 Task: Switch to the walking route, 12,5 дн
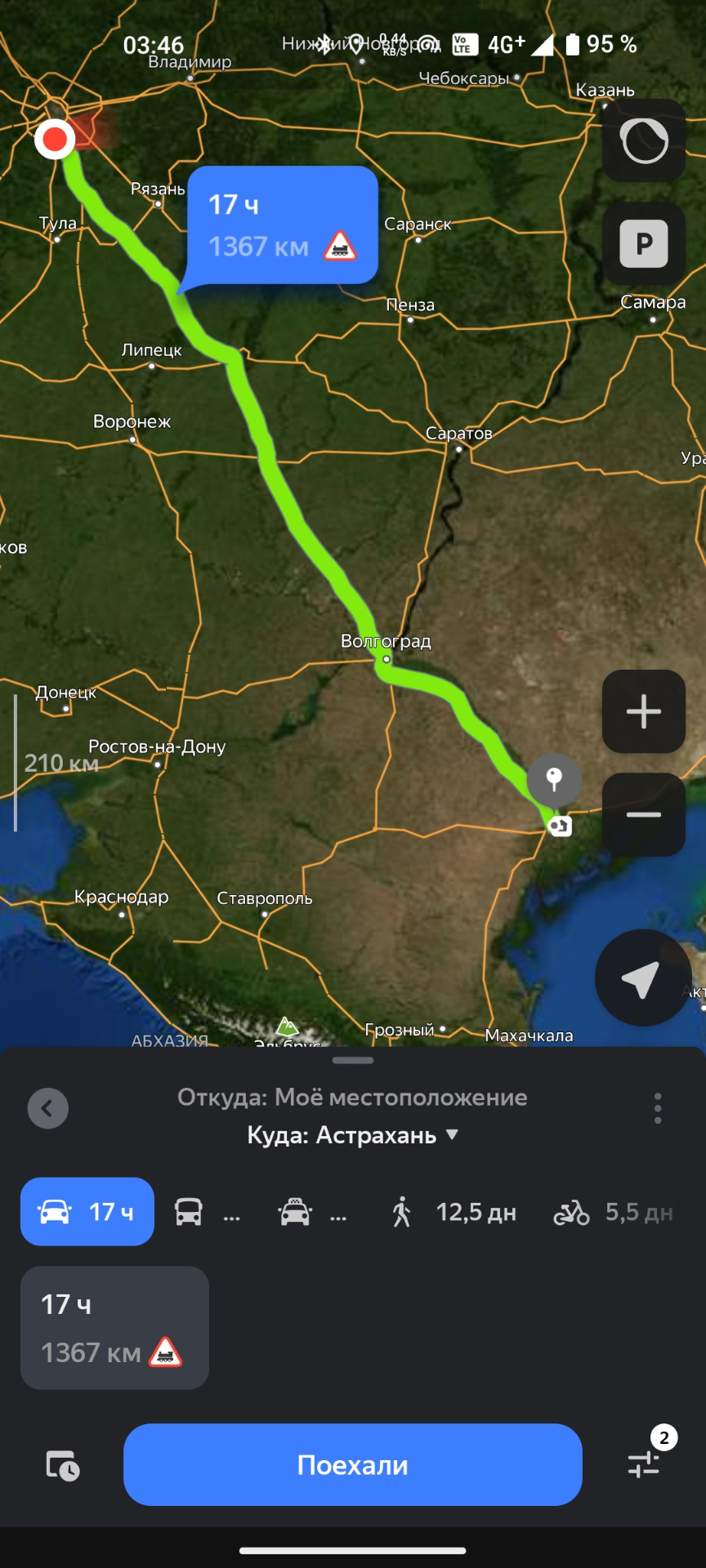[454, 1212]
